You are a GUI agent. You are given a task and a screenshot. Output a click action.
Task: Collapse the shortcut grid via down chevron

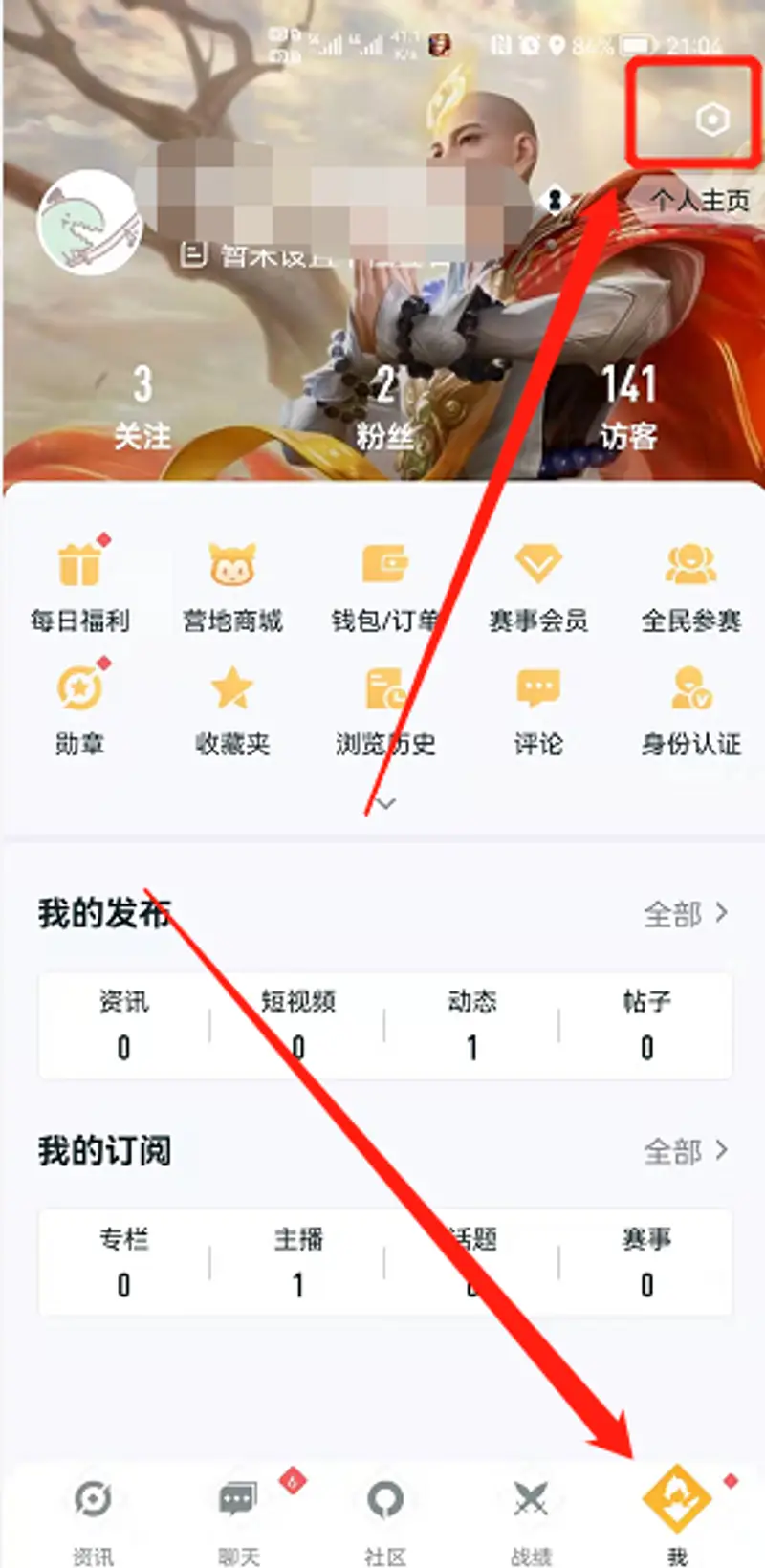(383, 804)
